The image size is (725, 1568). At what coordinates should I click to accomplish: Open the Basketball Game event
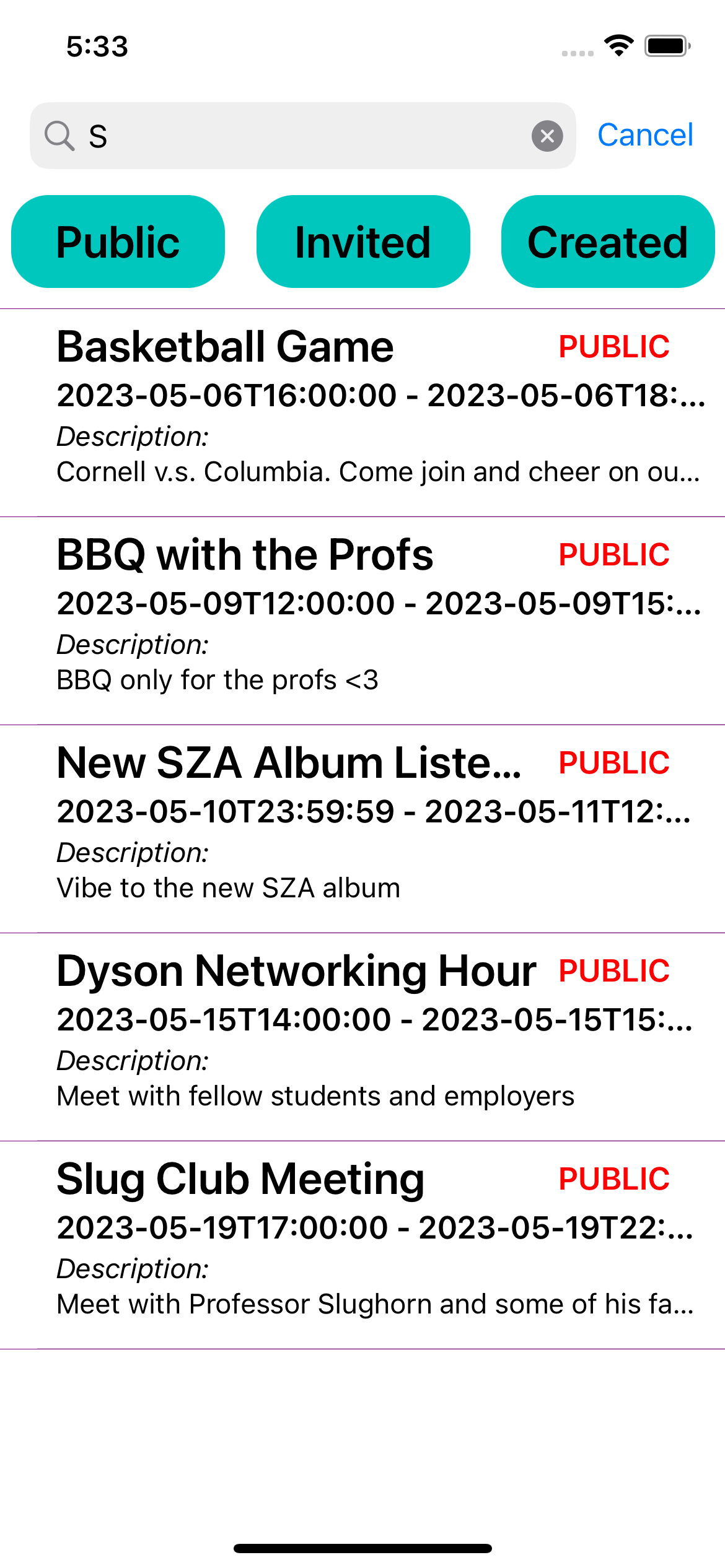click(x=362, y=412)
